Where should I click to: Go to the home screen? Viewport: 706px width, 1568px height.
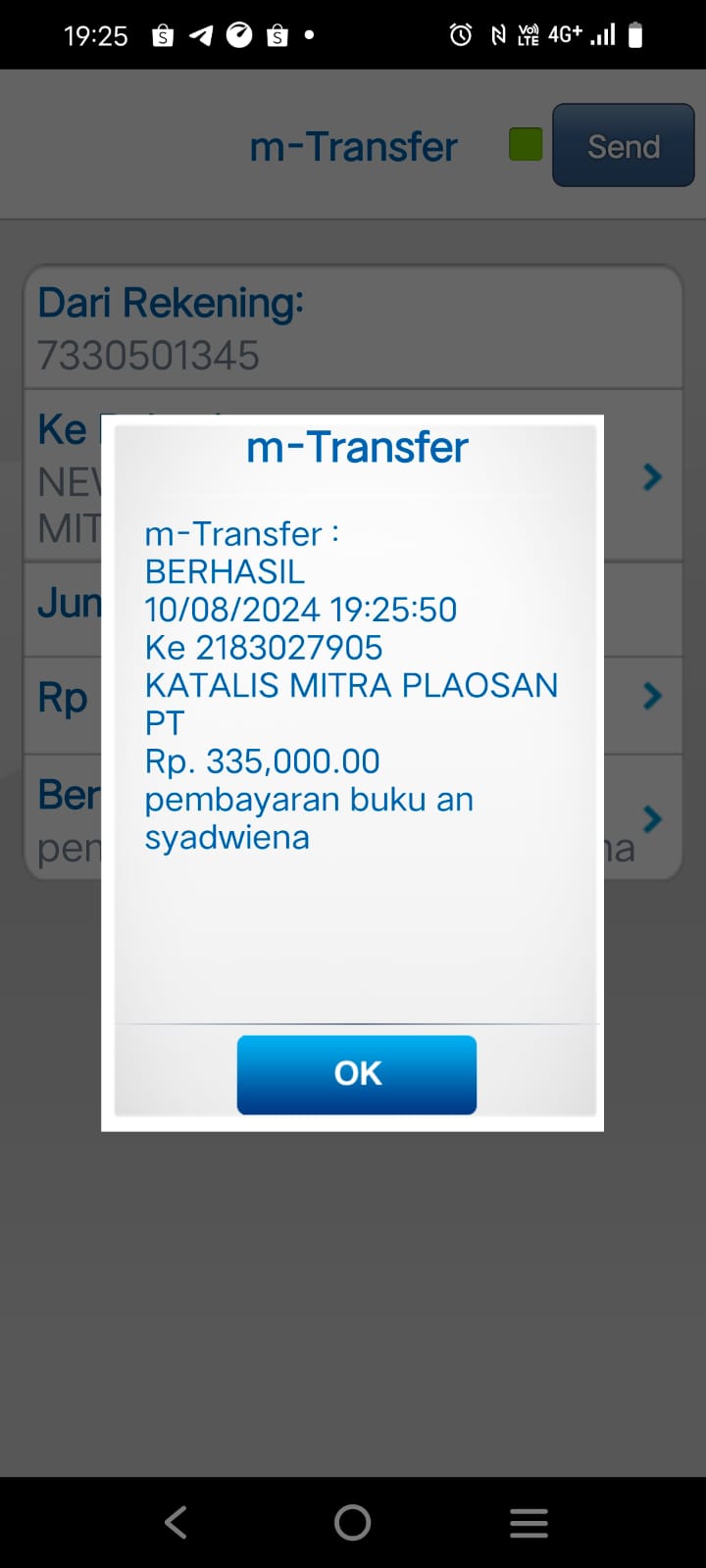pos(353,1522)
